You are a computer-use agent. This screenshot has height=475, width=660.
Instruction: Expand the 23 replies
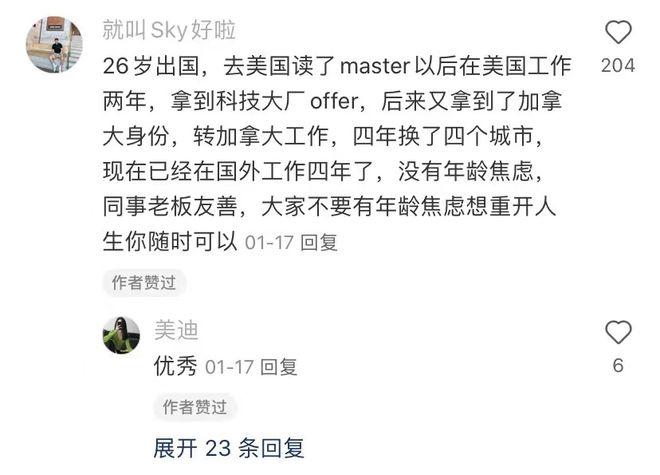(x=229, y=448)
